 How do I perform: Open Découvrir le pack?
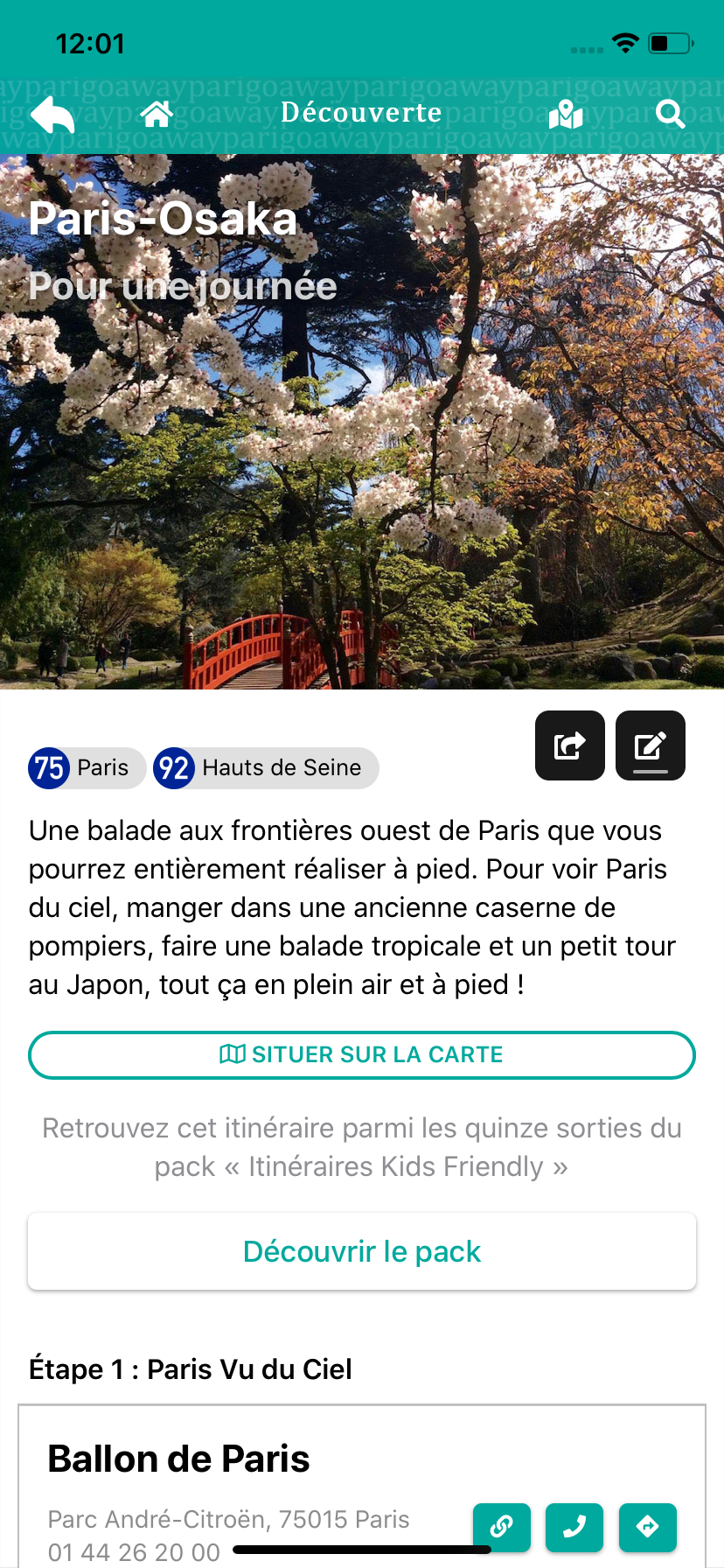(x=362, y=1251)
